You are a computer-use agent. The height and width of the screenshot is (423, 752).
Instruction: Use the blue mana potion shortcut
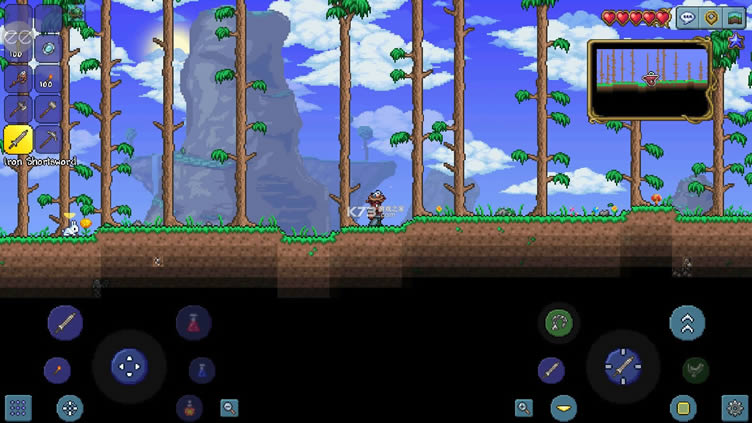(x=201, y=370)
